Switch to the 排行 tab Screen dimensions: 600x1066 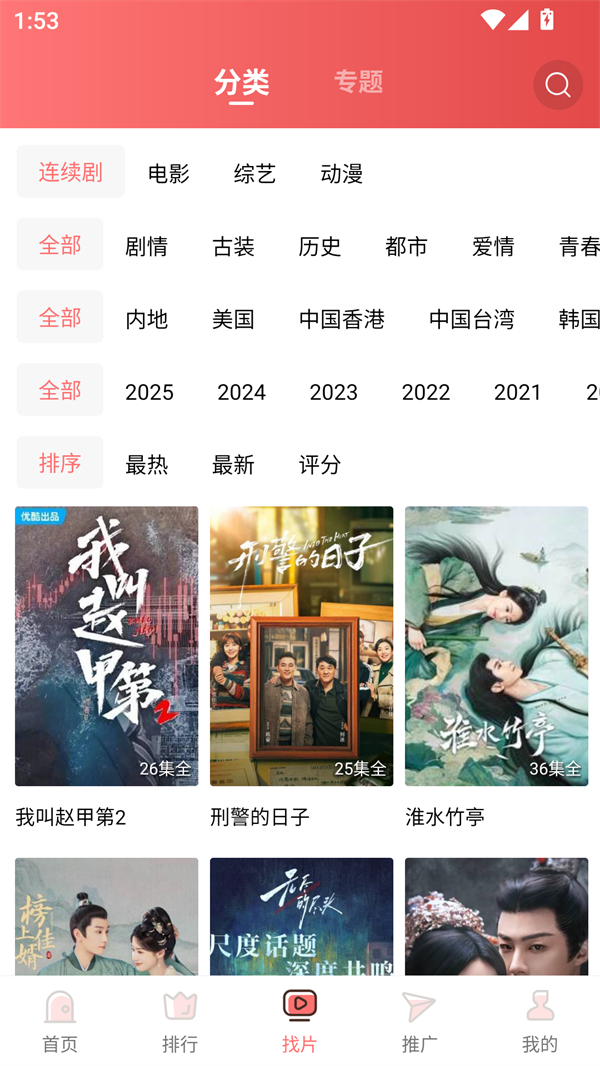point(180,1021)
